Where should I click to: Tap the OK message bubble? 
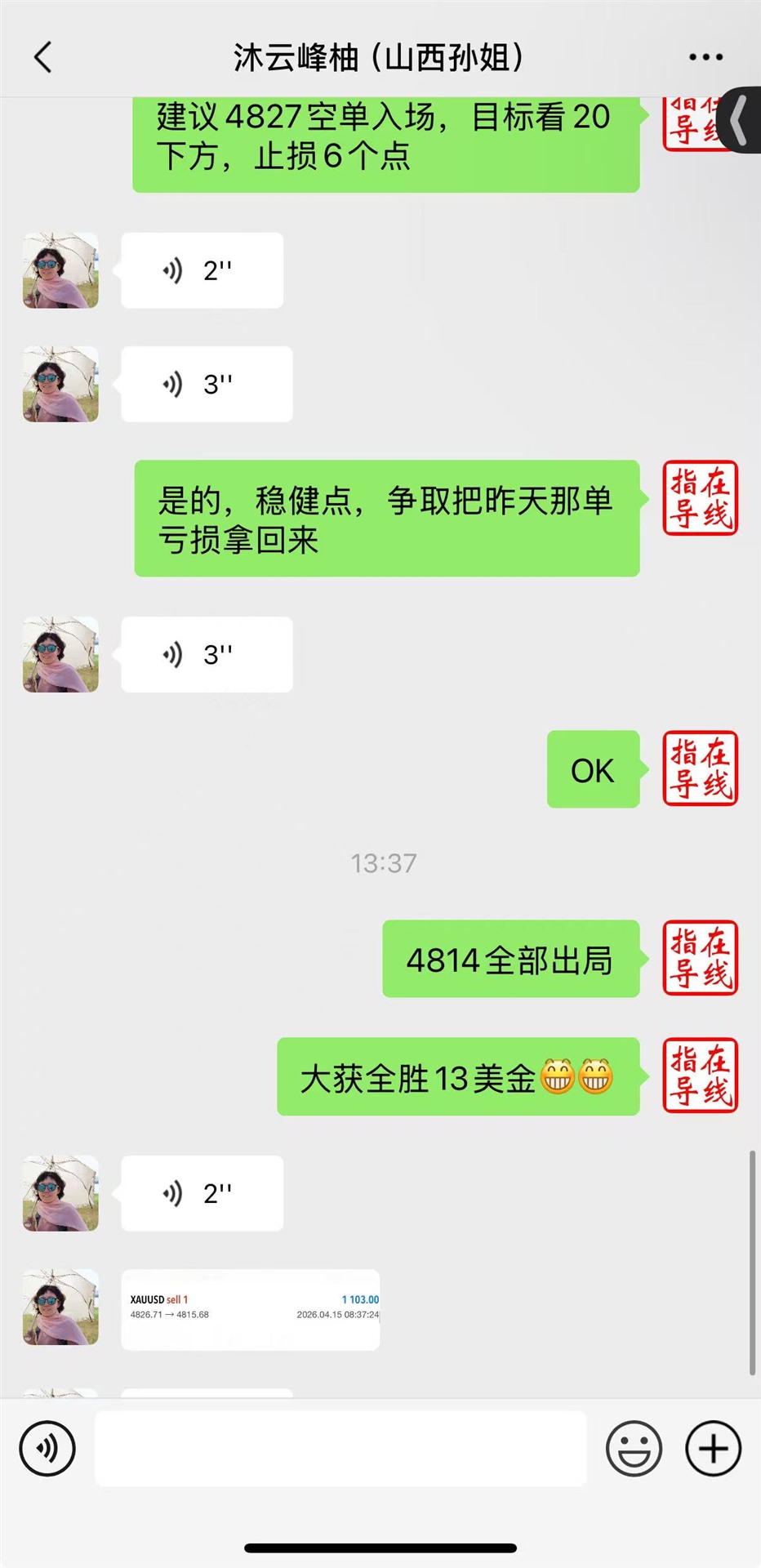(x=591, y=770)
